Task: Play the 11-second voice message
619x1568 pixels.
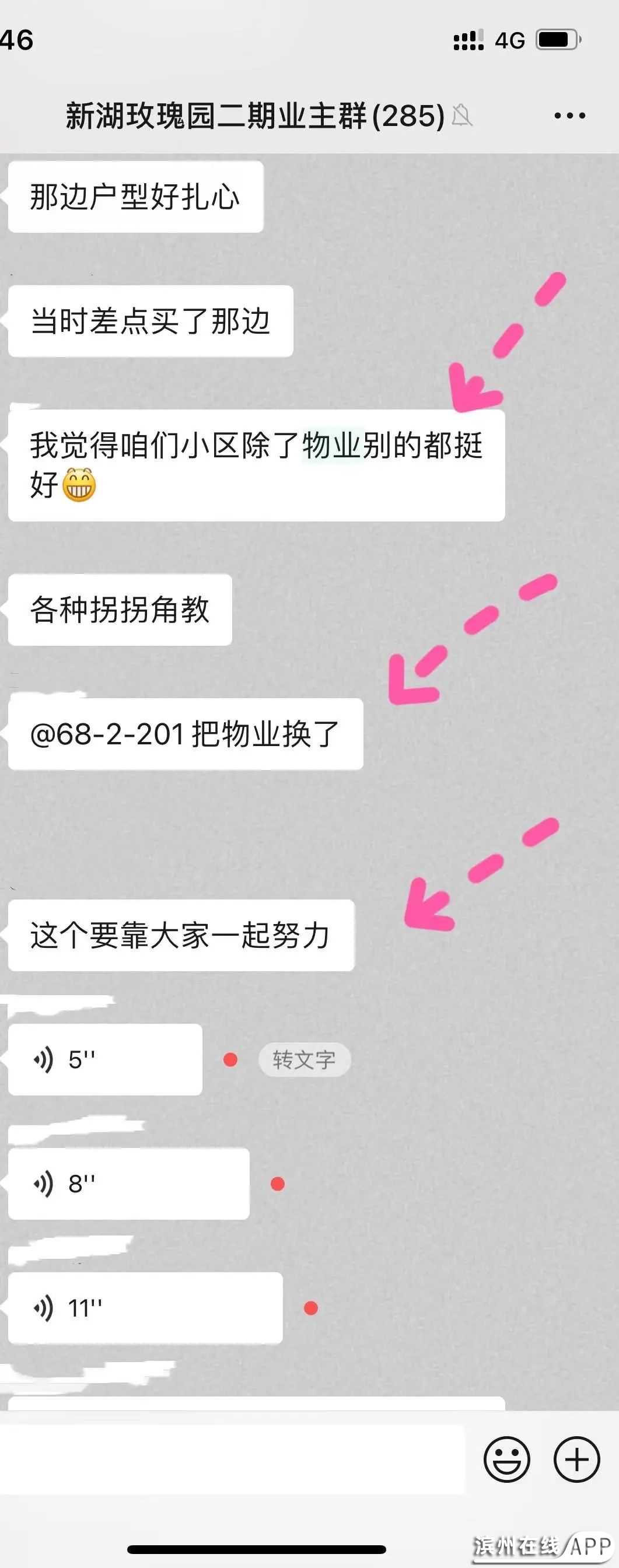Action: (x=145, y=1308)
